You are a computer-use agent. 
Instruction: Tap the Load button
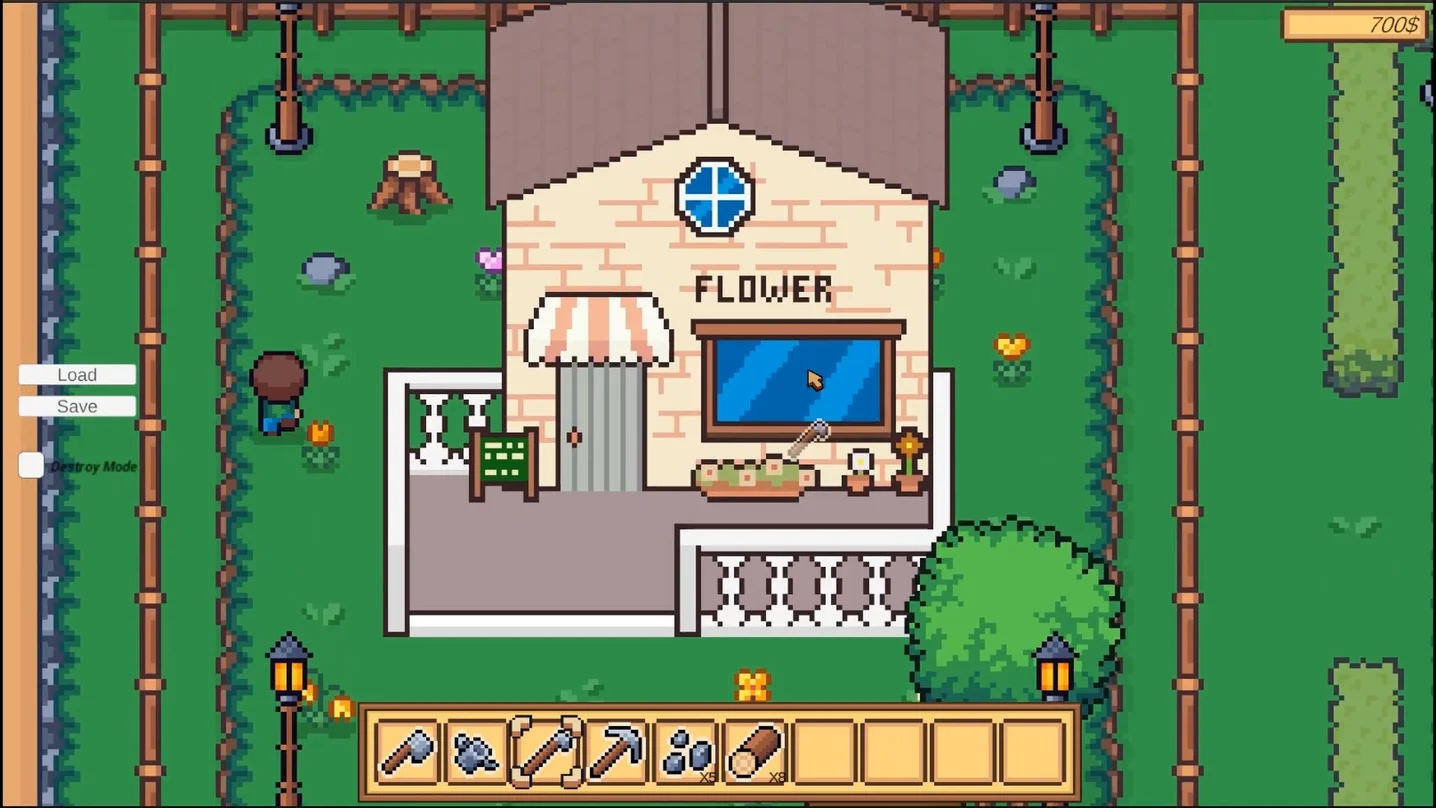click(x=77, y=375)
